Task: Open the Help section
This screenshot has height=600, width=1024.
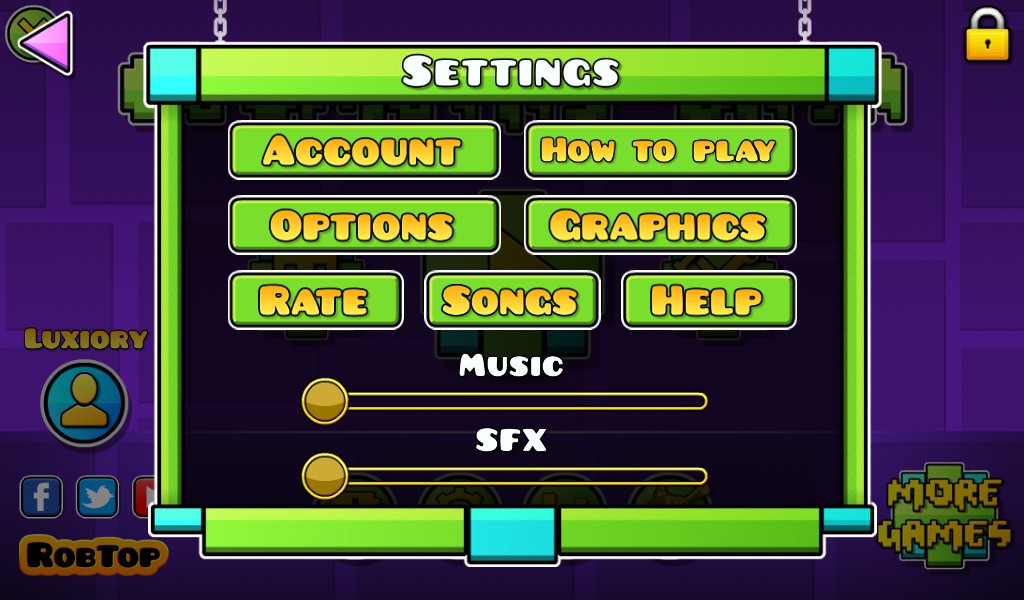Action: click(708, 300)
